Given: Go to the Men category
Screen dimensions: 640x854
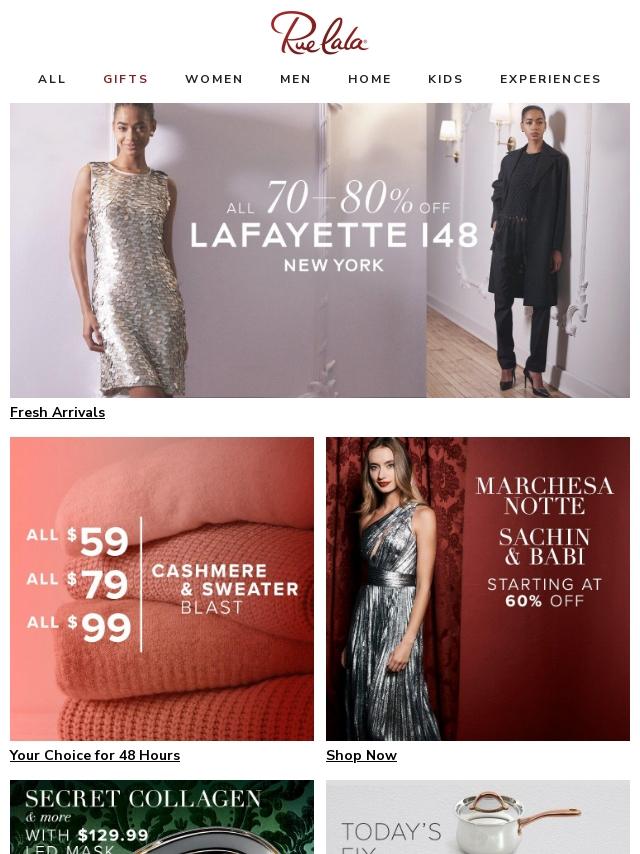Looking at the screenshot, I should tap(295, 79).
